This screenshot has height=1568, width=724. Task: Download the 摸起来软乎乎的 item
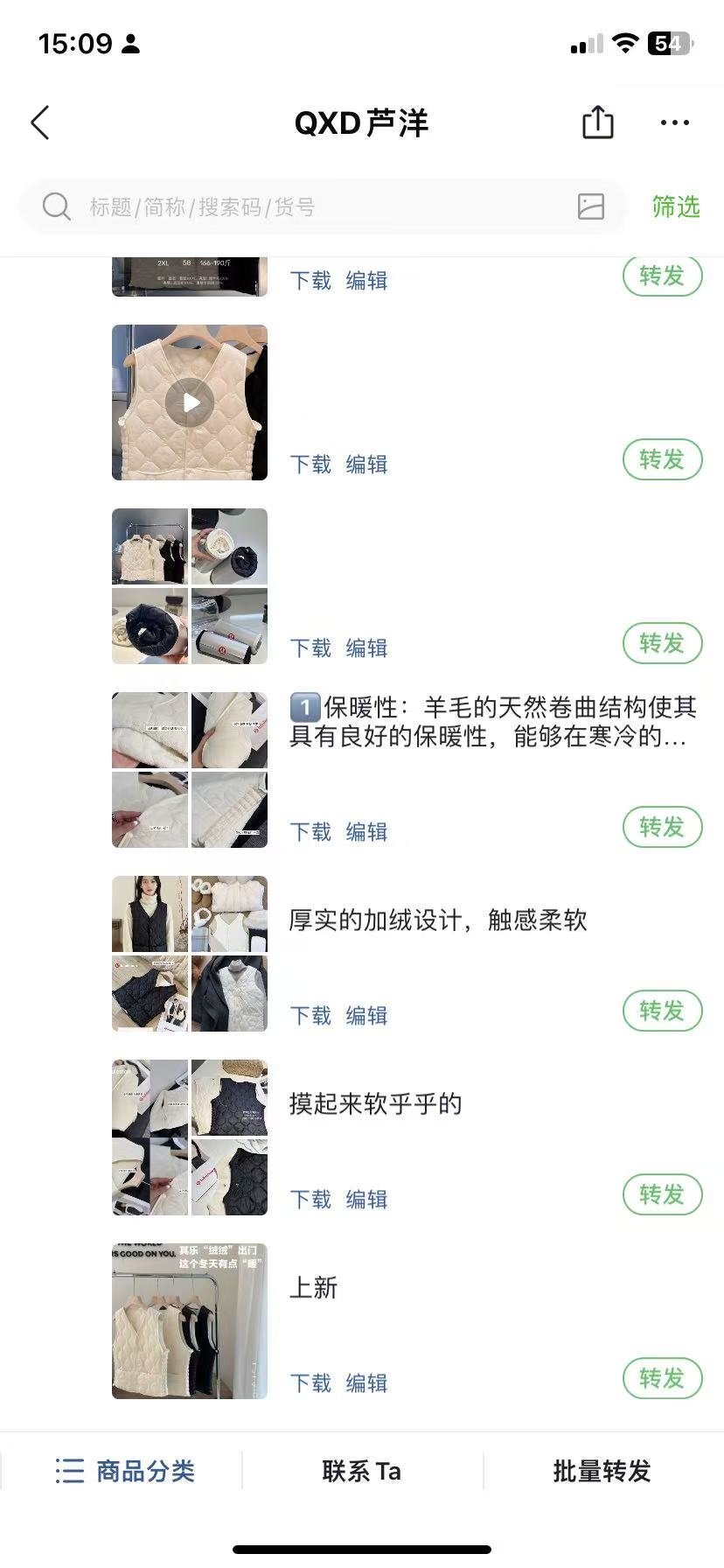coord(310,1199)
